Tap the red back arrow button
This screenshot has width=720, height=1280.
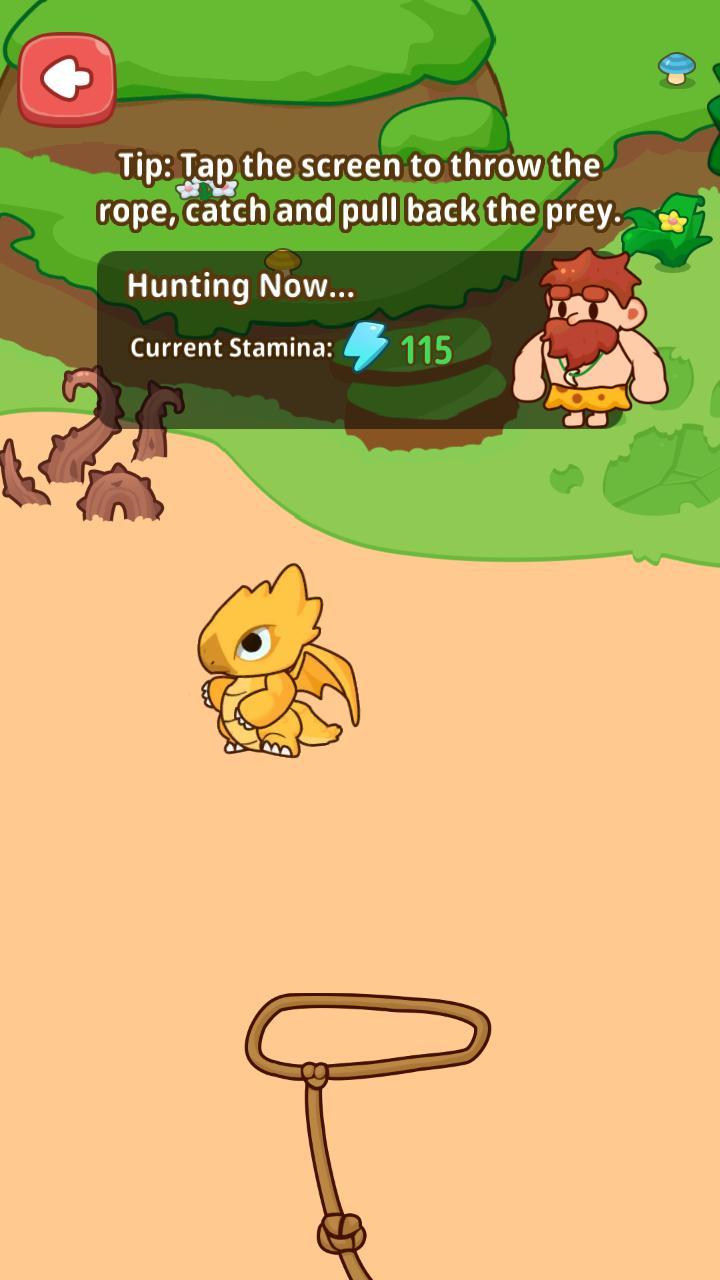[67, 79]
